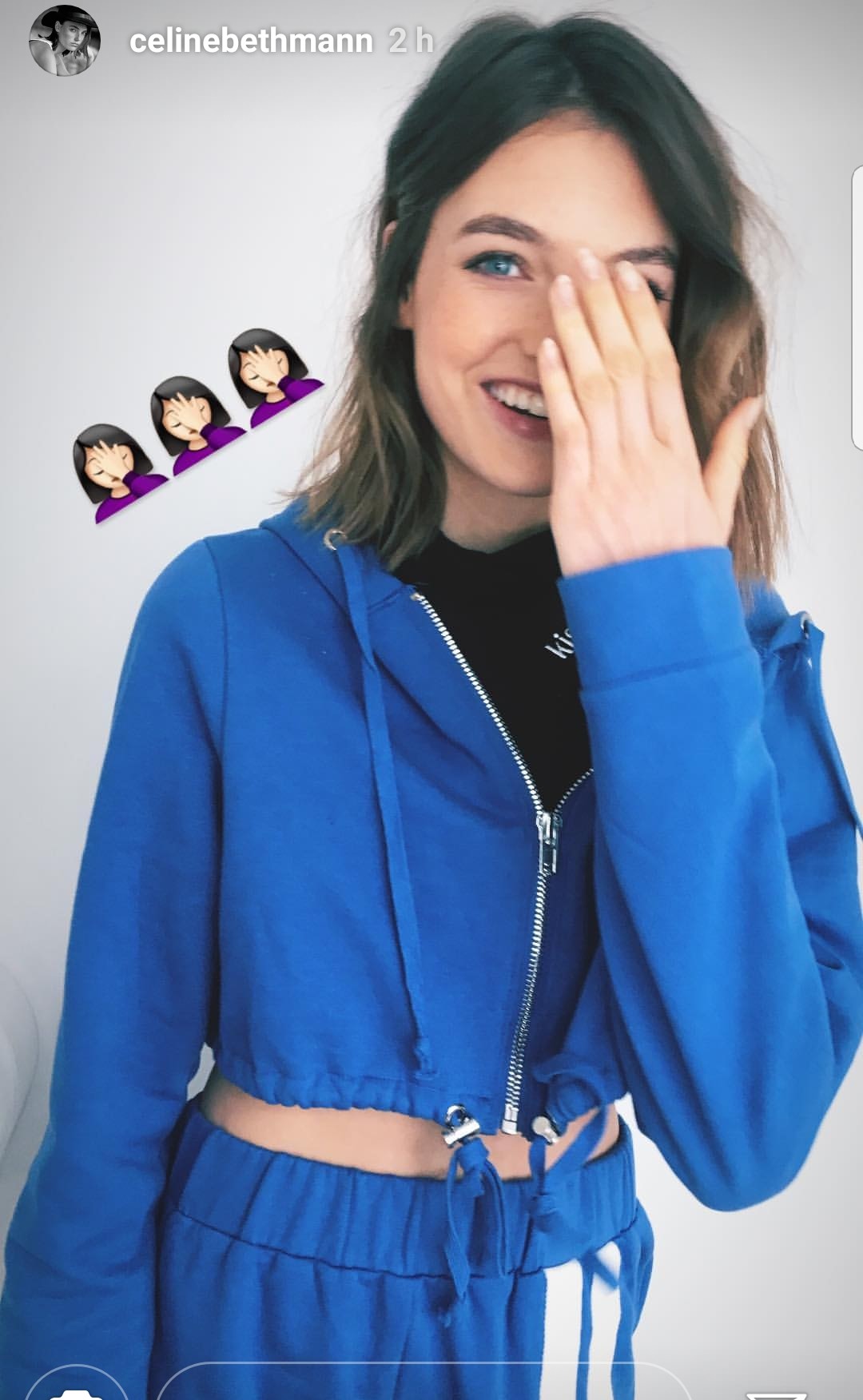Screen dimensions: 863x1400
Task: Open celinebethmann's profile picture
Action: point(65,41)
